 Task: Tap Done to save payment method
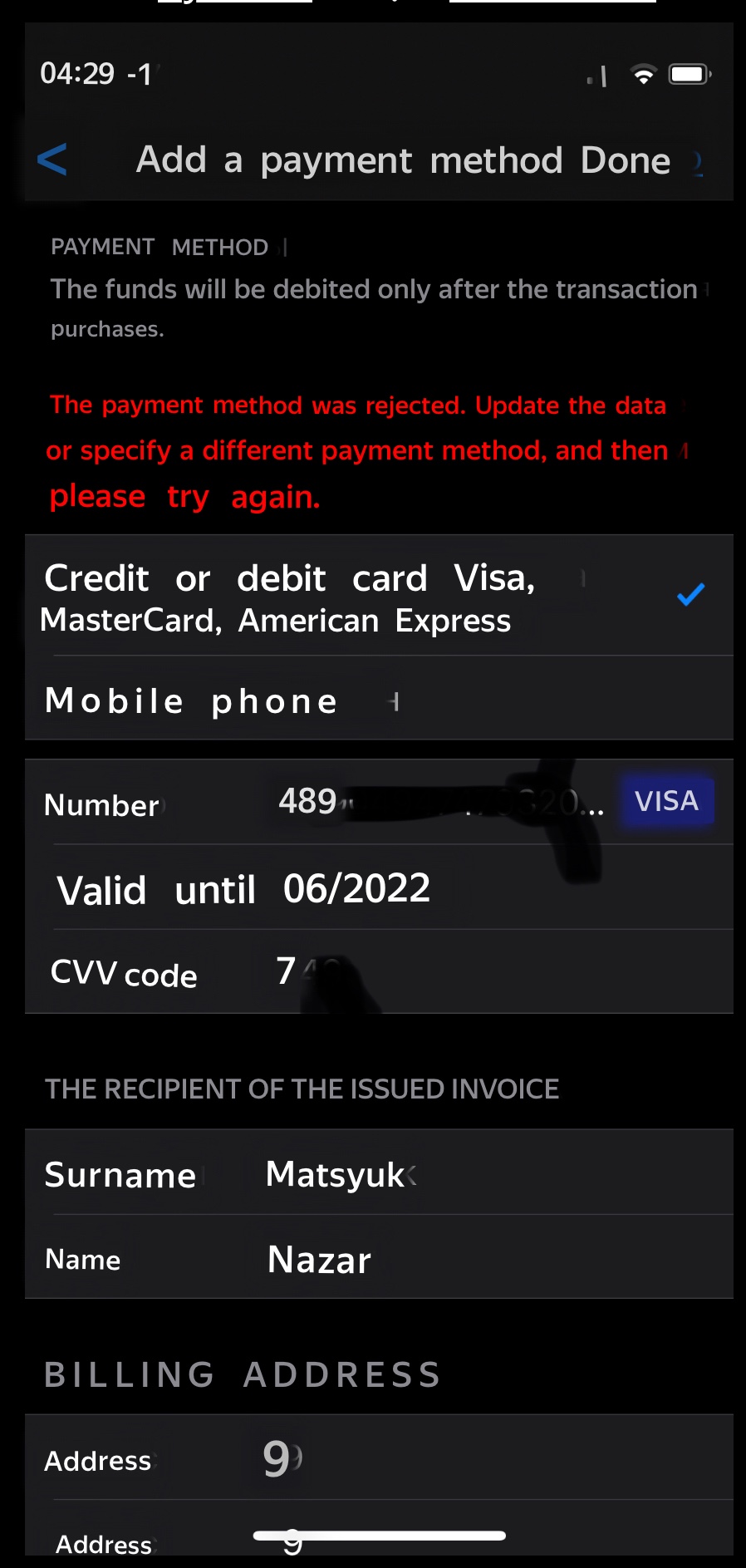click(625, 160)
